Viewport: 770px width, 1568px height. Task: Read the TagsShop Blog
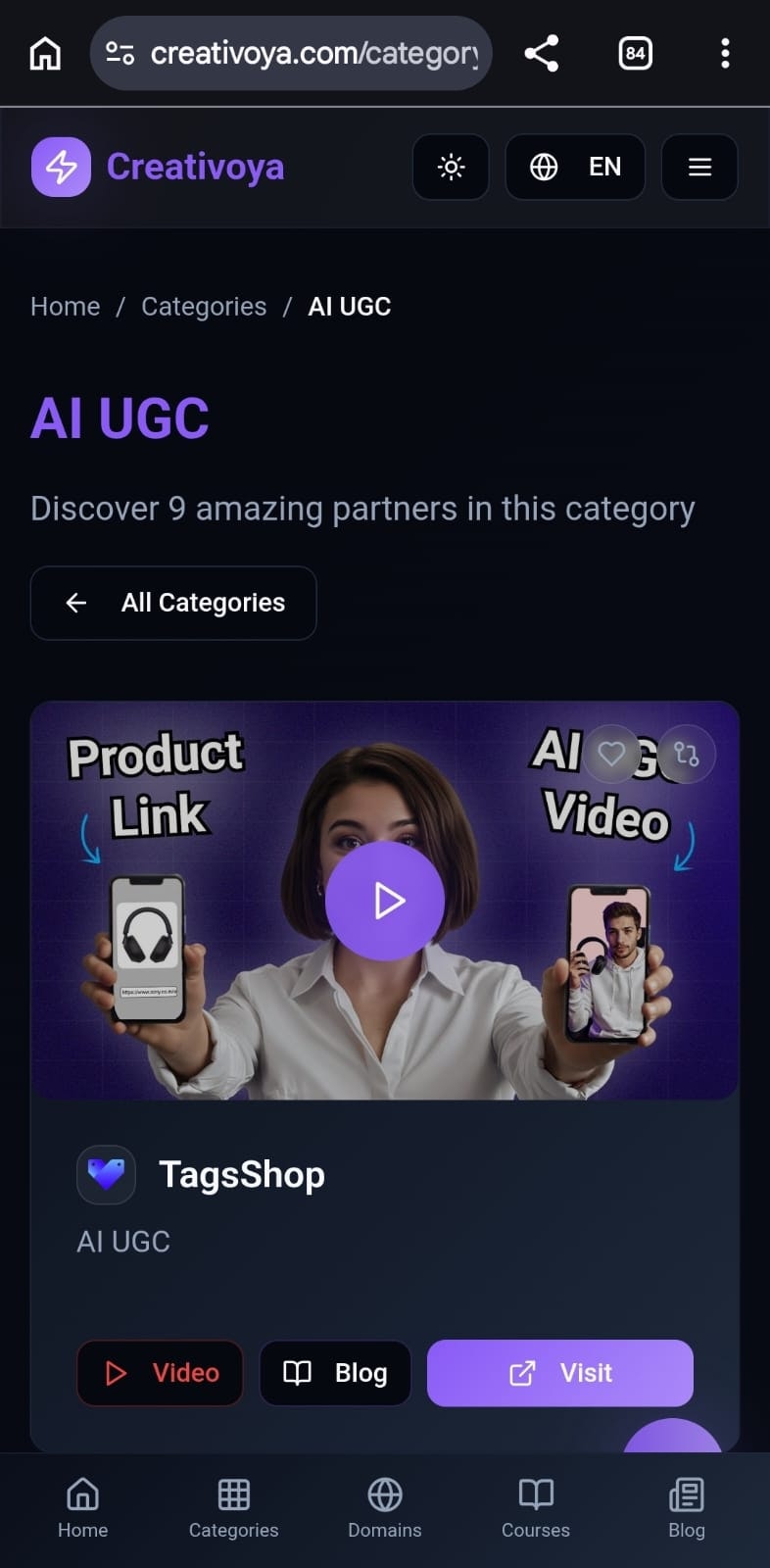[x=335, y=1373]
